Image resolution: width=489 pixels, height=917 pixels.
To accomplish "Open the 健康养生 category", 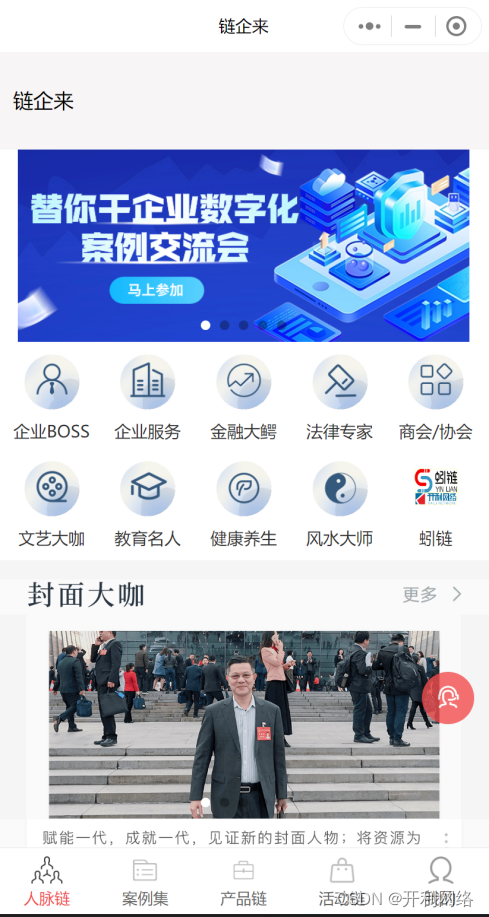I will click(x=243, y=504).
